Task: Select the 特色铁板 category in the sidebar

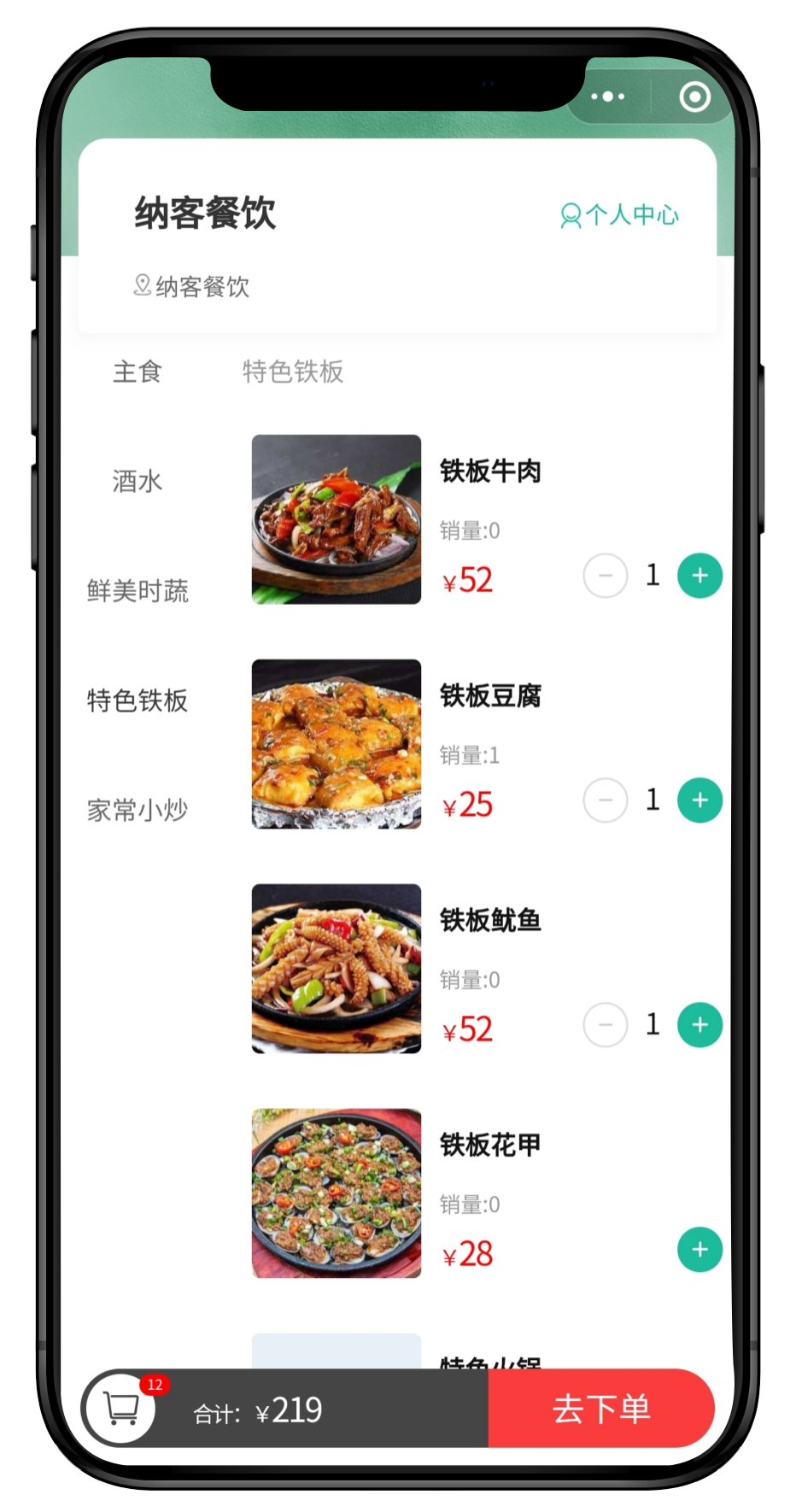Action: pos(138,700)
